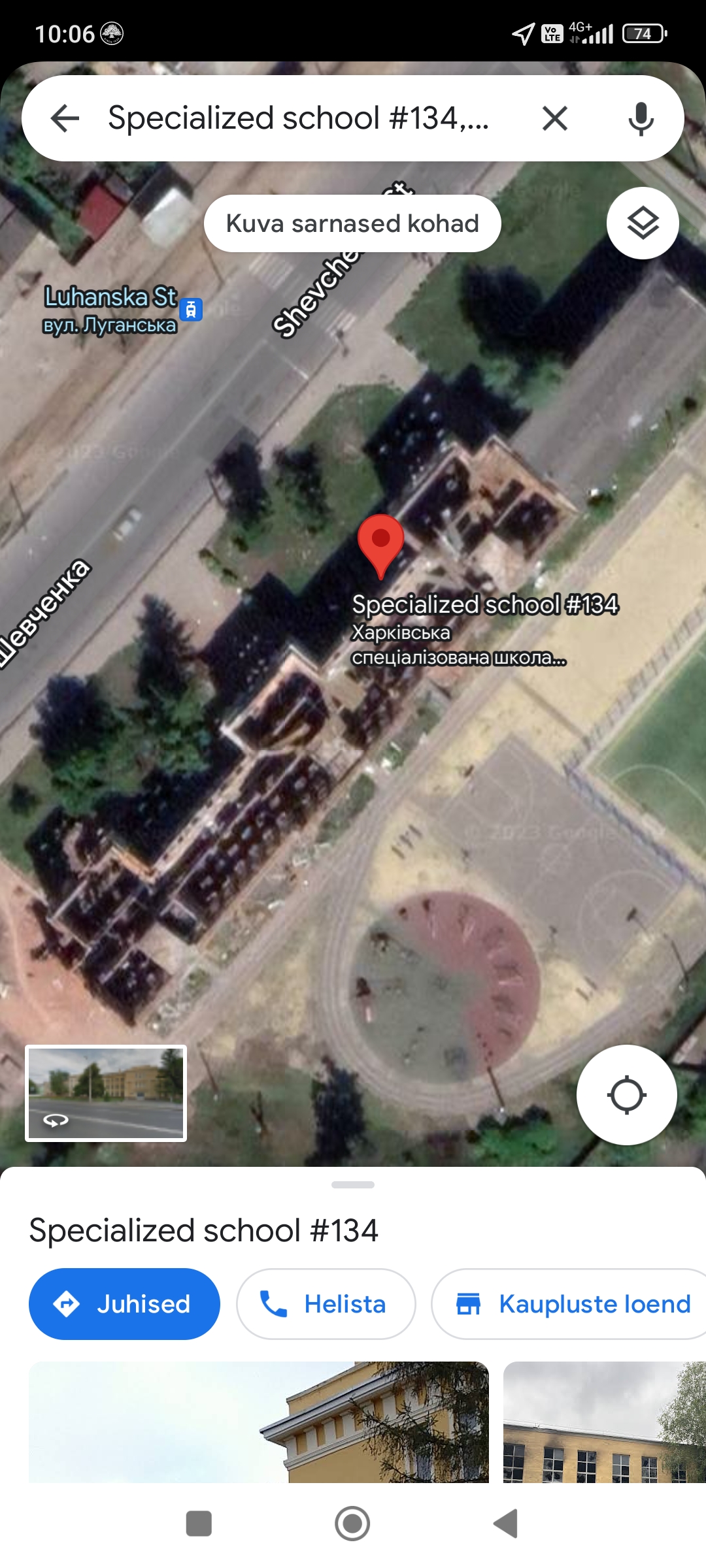The width and height of the screenshot is (706, 1568).
Task: Tap the 'Kuva sarnased kohad' chip
Action: [352, 223]
